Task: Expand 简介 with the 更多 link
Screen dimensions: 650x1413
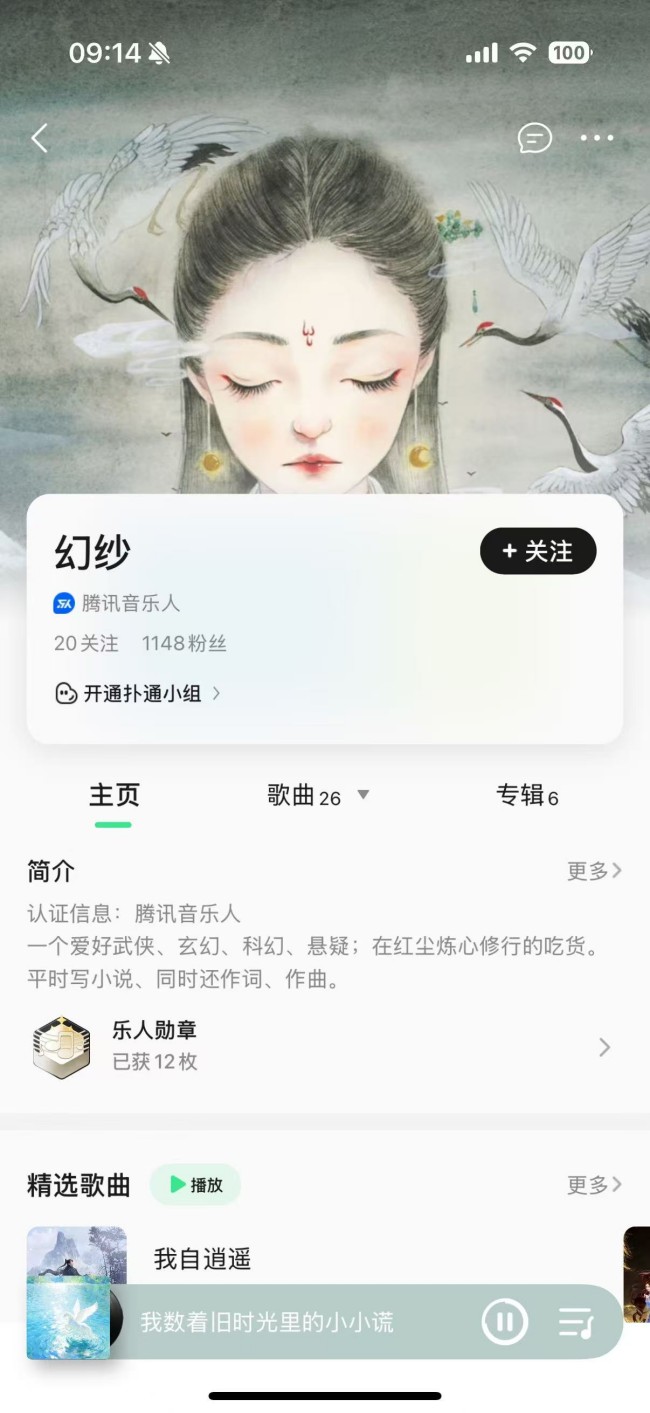Action: (594, 871)
